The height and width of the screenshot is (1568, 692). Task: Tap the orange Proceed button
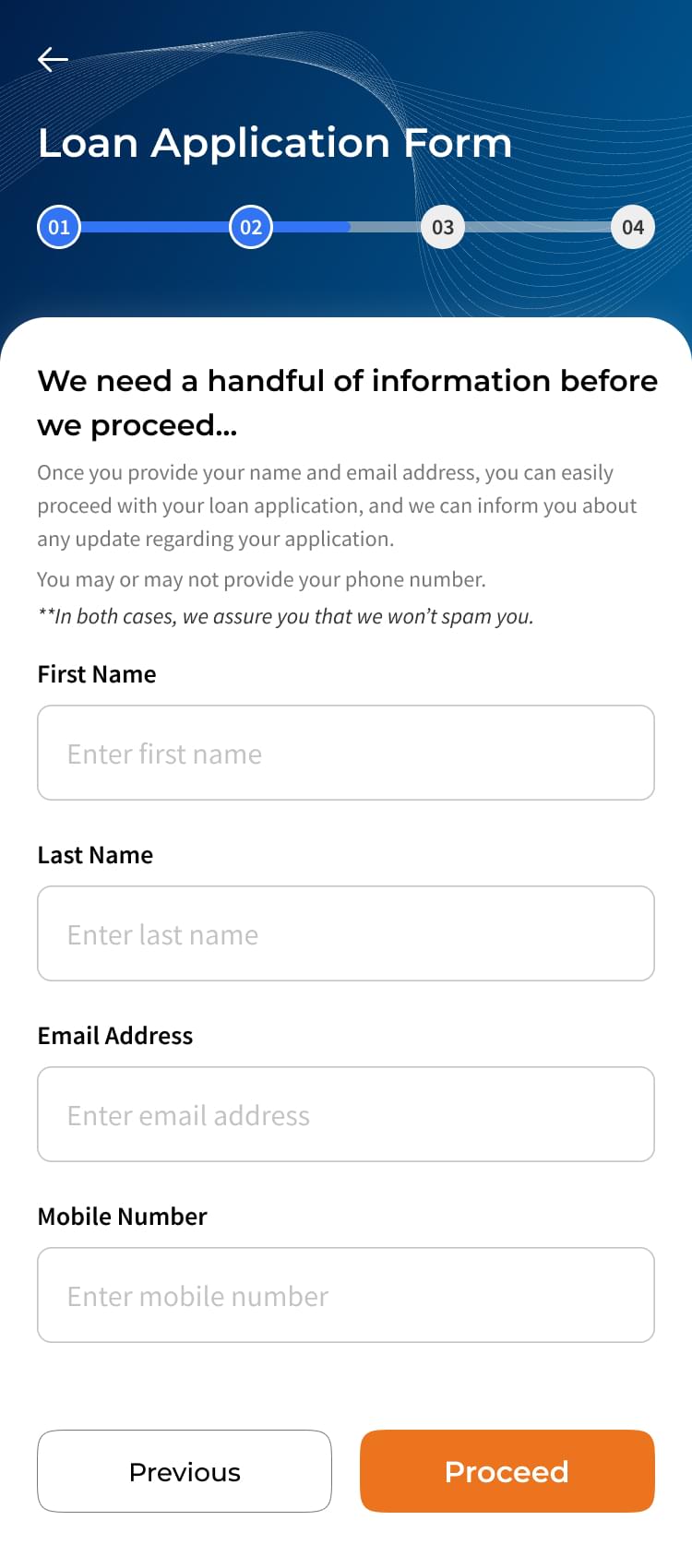(507, 1471)
